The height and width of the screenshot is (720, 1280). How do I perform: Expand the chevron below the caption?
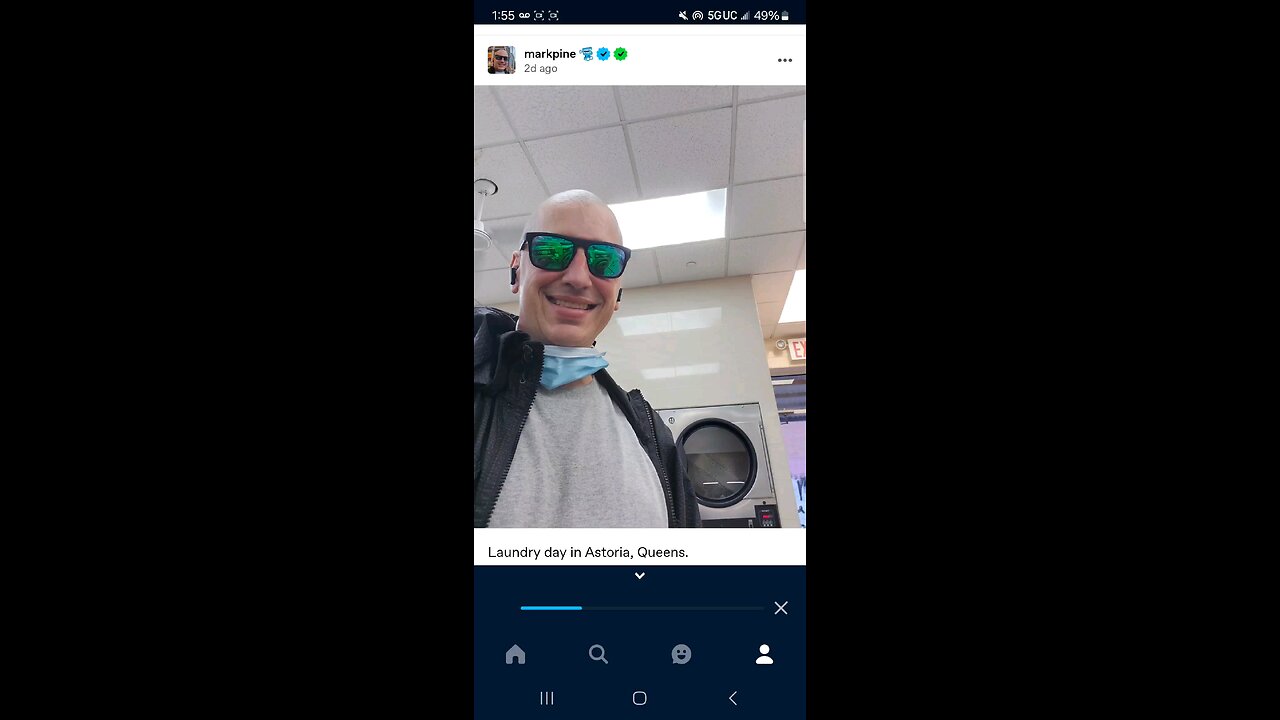point(640,576)
